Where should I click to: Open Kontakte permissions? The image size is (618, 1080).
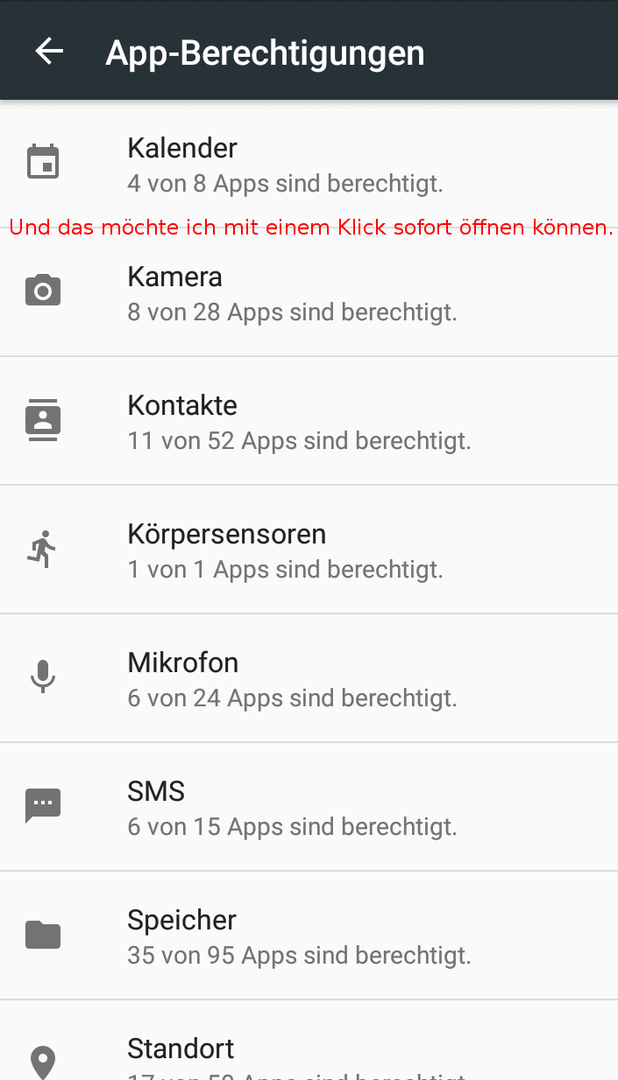tap(309, 421)
